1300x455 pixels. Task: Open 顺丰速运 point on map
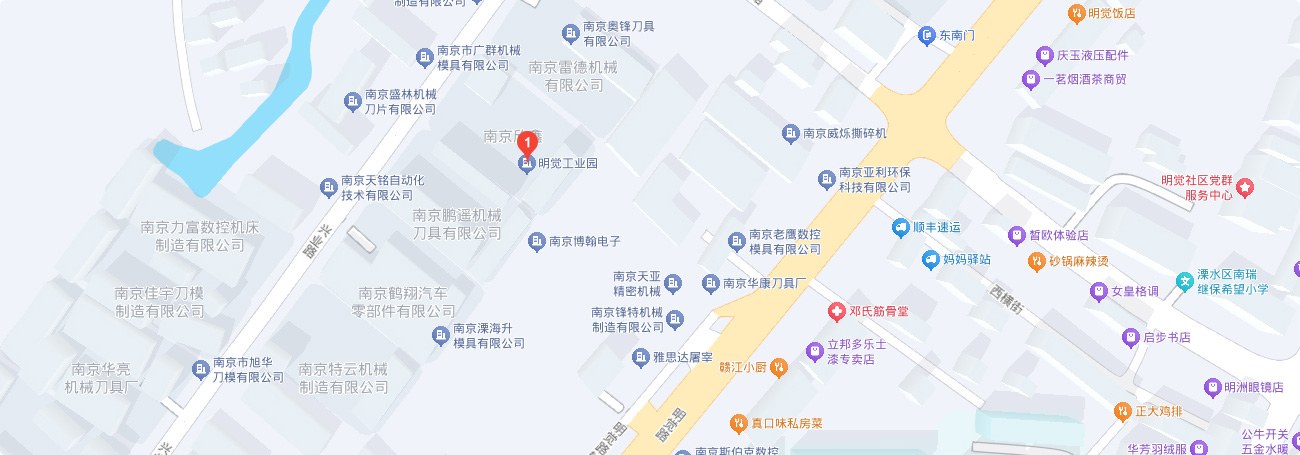pos(901,227)
